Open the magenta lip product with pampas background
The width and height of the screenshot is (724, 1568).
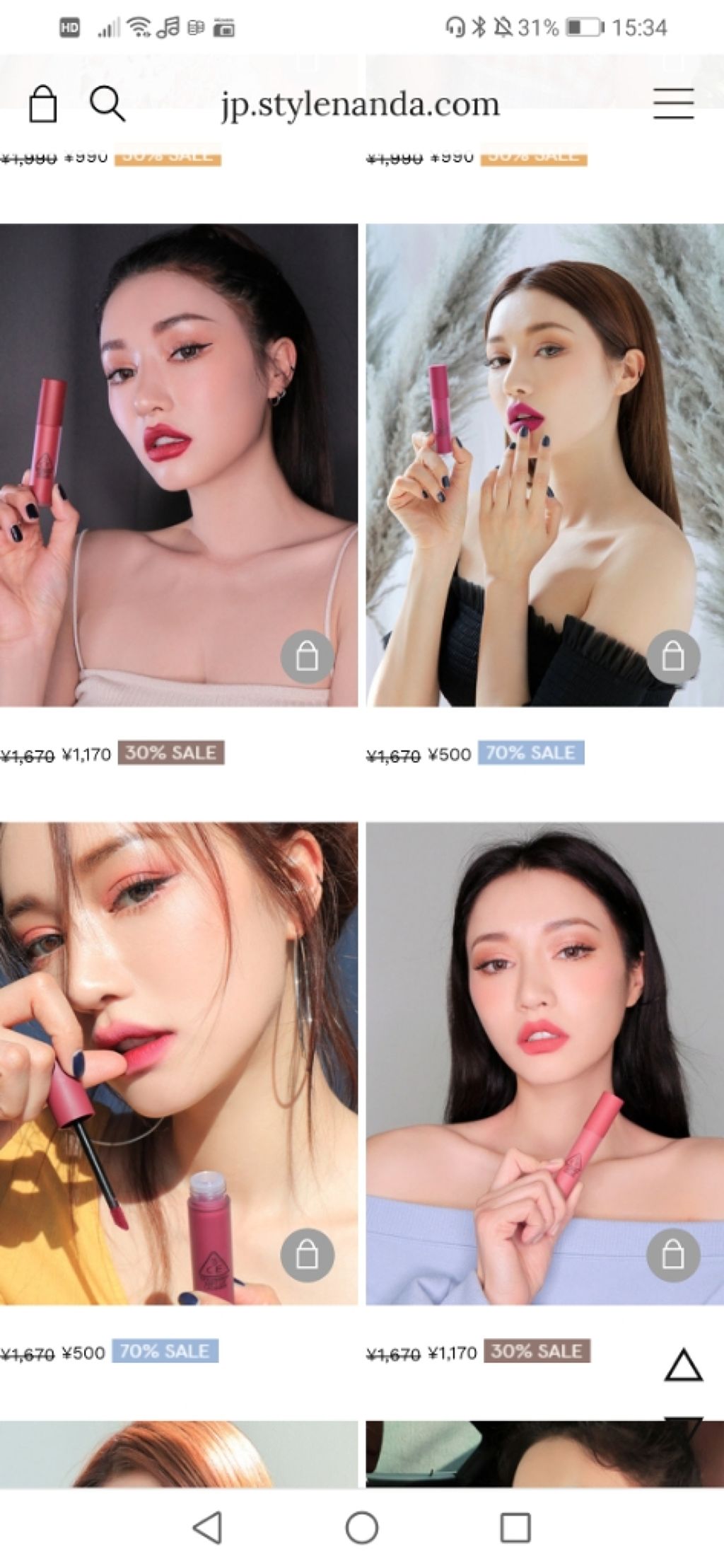(x=544, y=465)
